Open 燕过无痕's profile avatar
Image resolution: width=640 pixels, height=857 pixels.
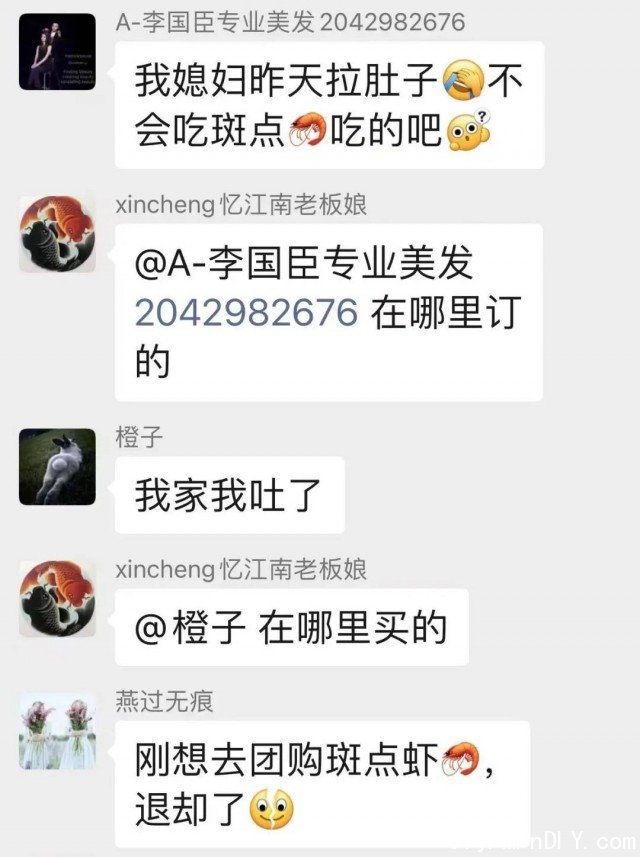[x=57, y=732]
